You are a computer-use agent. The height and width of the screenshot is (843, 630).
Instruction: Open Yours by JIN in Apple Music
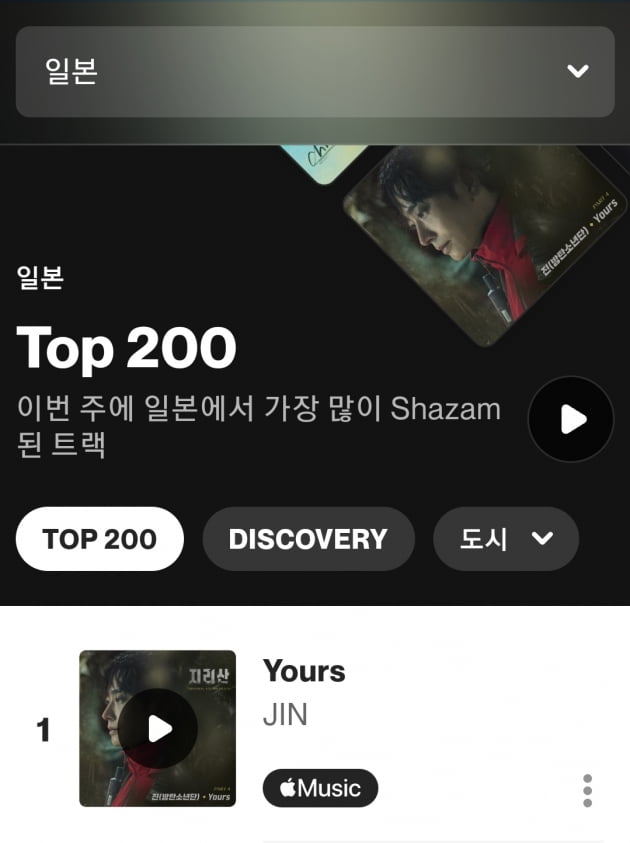tap(320, 788)
